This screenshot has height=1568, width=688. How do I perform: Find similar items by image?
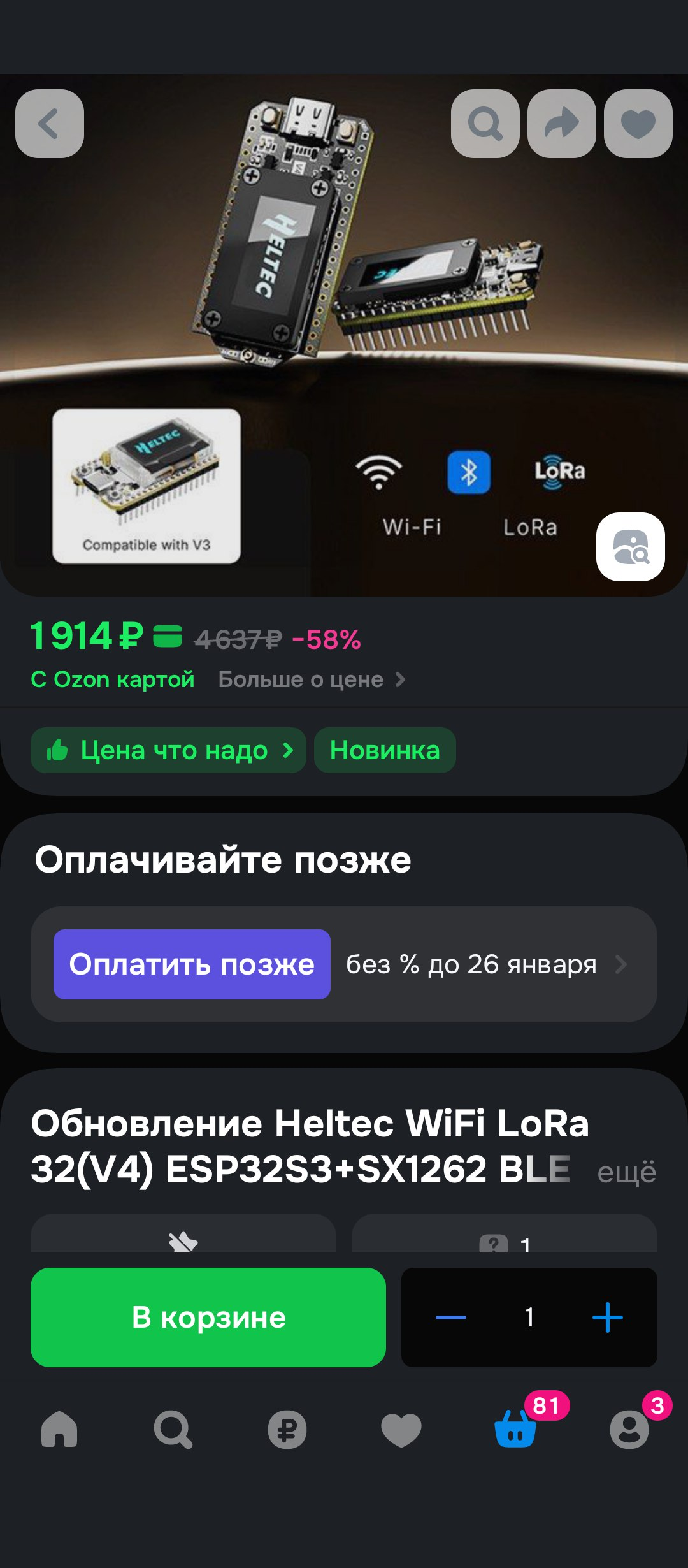(630, 547)
